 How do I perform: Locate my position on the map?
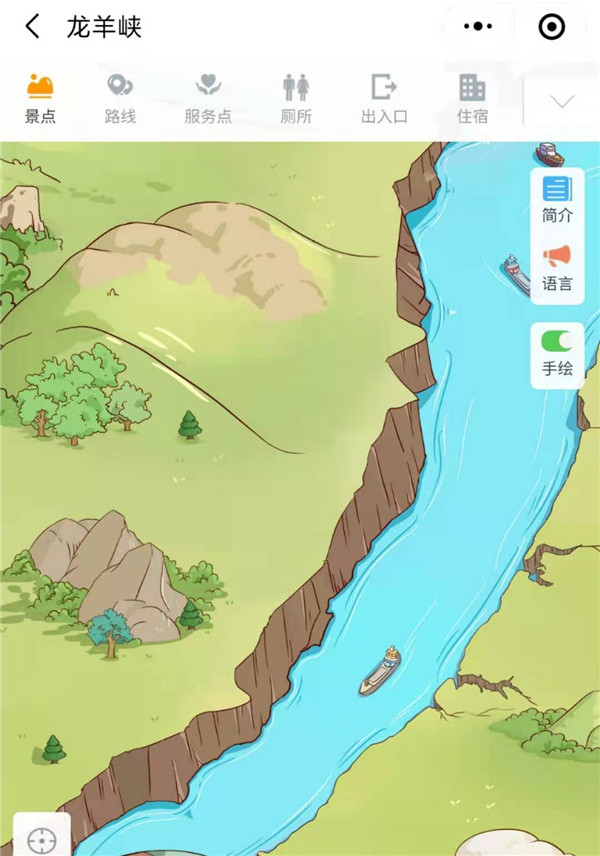click(x=41, y=838)
